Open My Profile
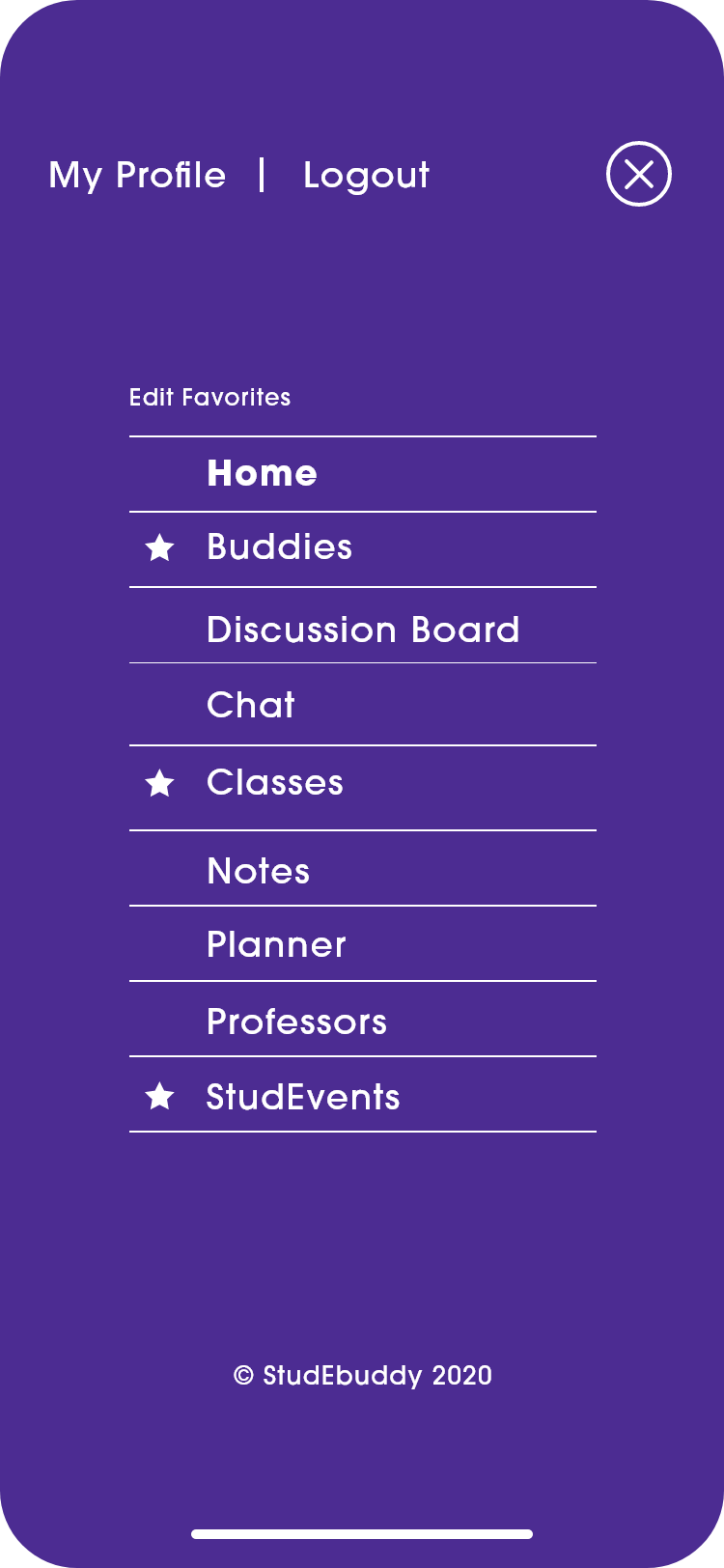724x1568 pixels. 137,175
